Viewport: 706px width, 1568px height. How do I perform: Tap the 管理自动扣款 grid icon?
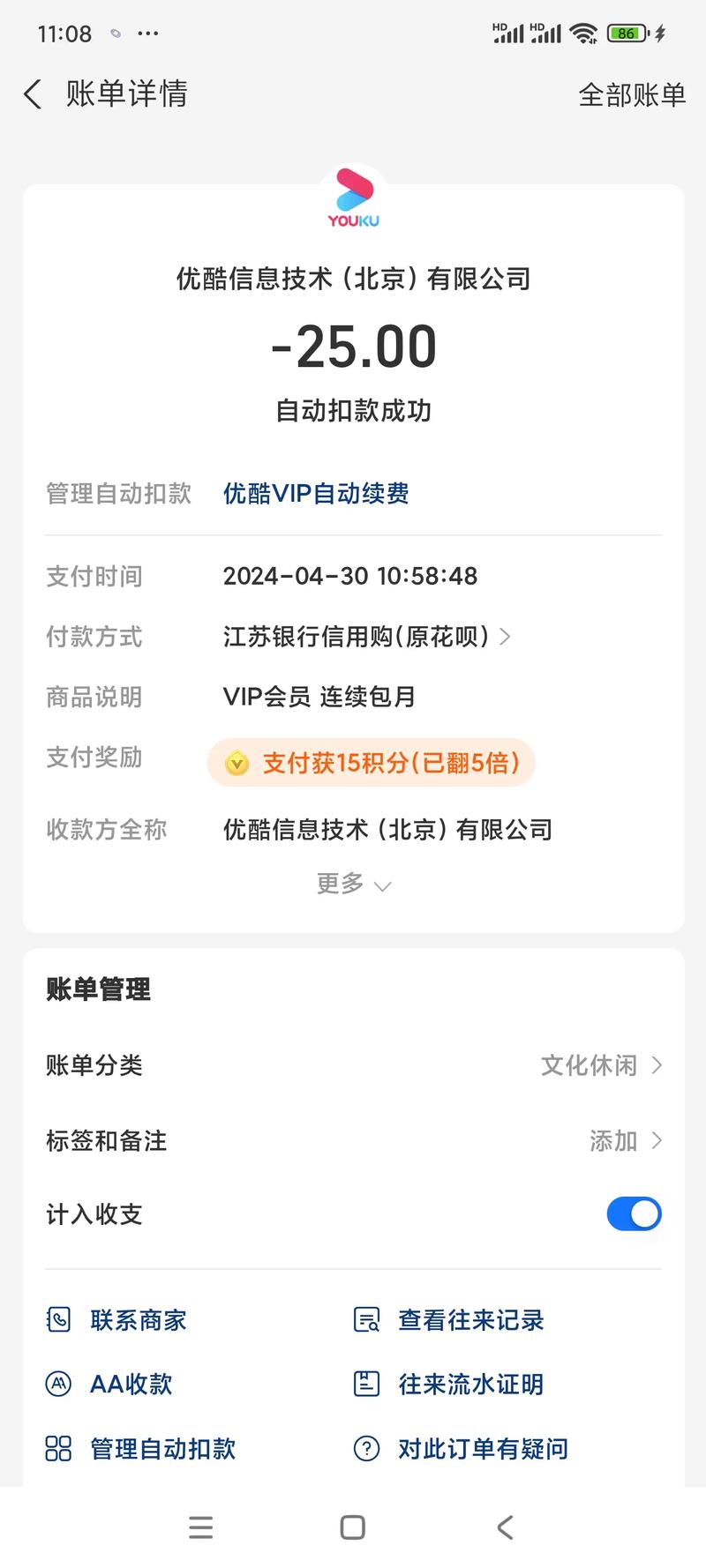pos(57,1448)
